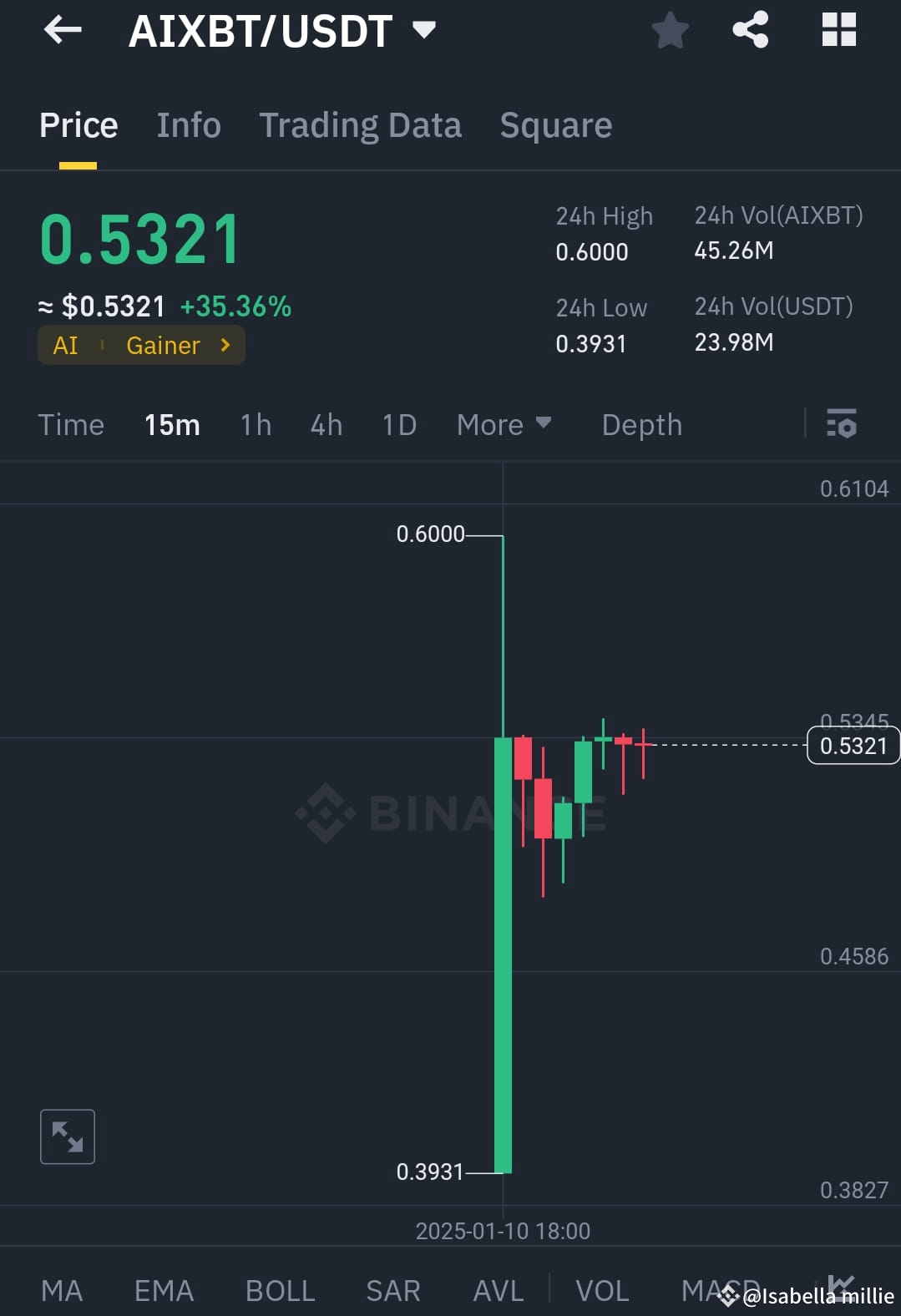901x1316 pixels.
Task: Switch to the Trading Data tab
Action: pyautogui.click(x=361, y=124)
